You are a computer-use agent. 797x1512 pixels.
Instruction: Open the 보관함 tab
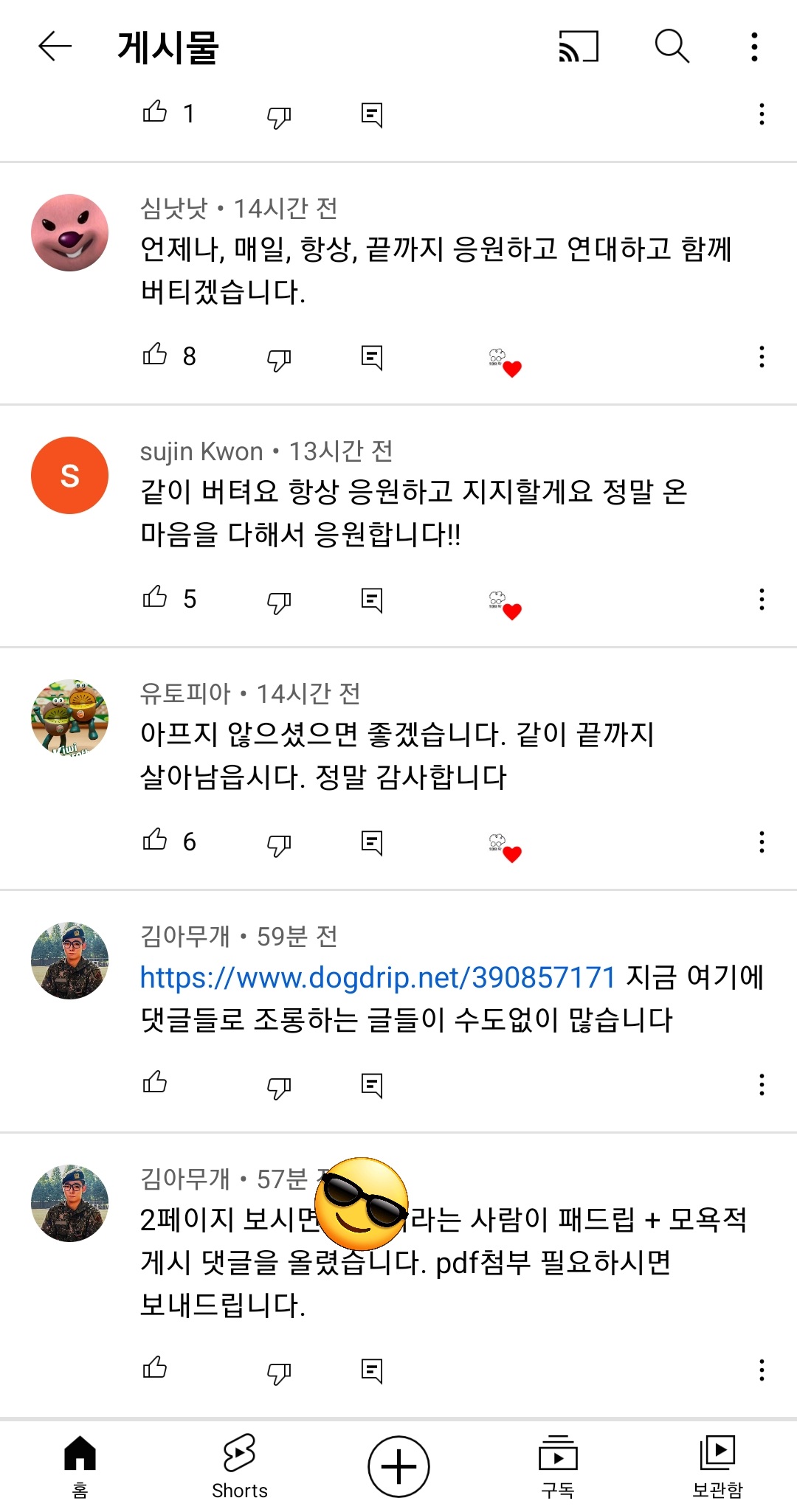[717, 1466]
